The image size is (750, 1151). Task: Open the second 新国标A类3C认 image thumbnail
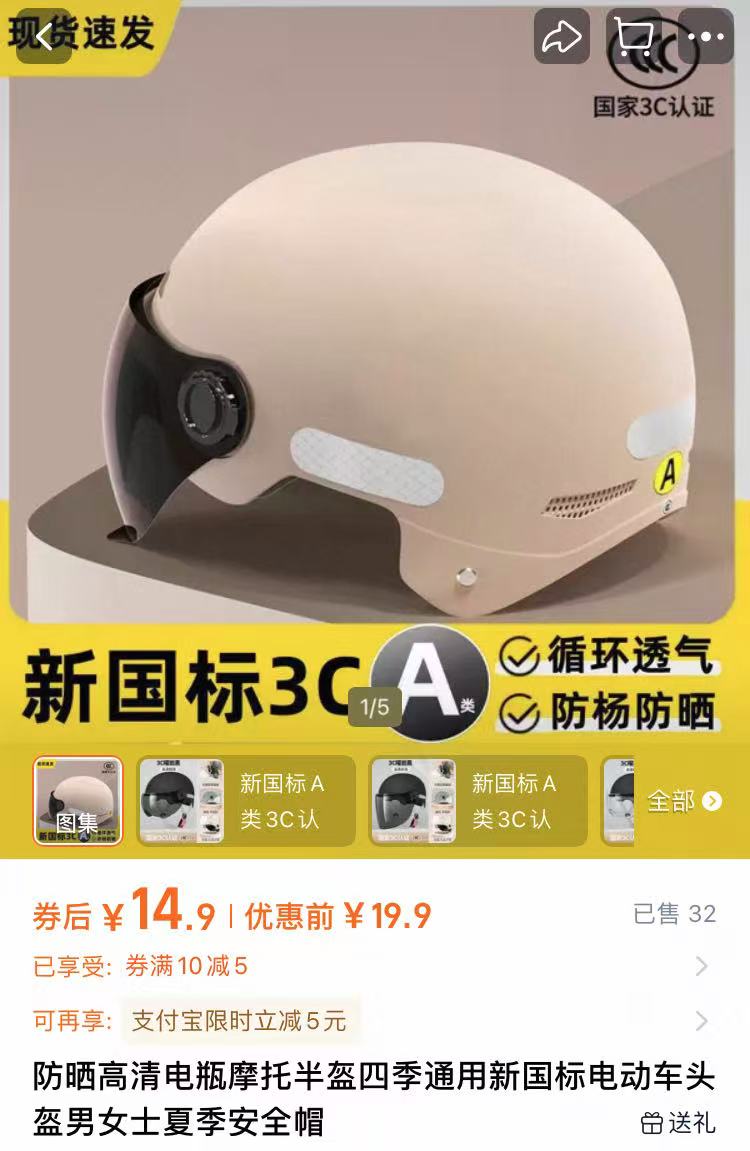click(x=478, y=800)
